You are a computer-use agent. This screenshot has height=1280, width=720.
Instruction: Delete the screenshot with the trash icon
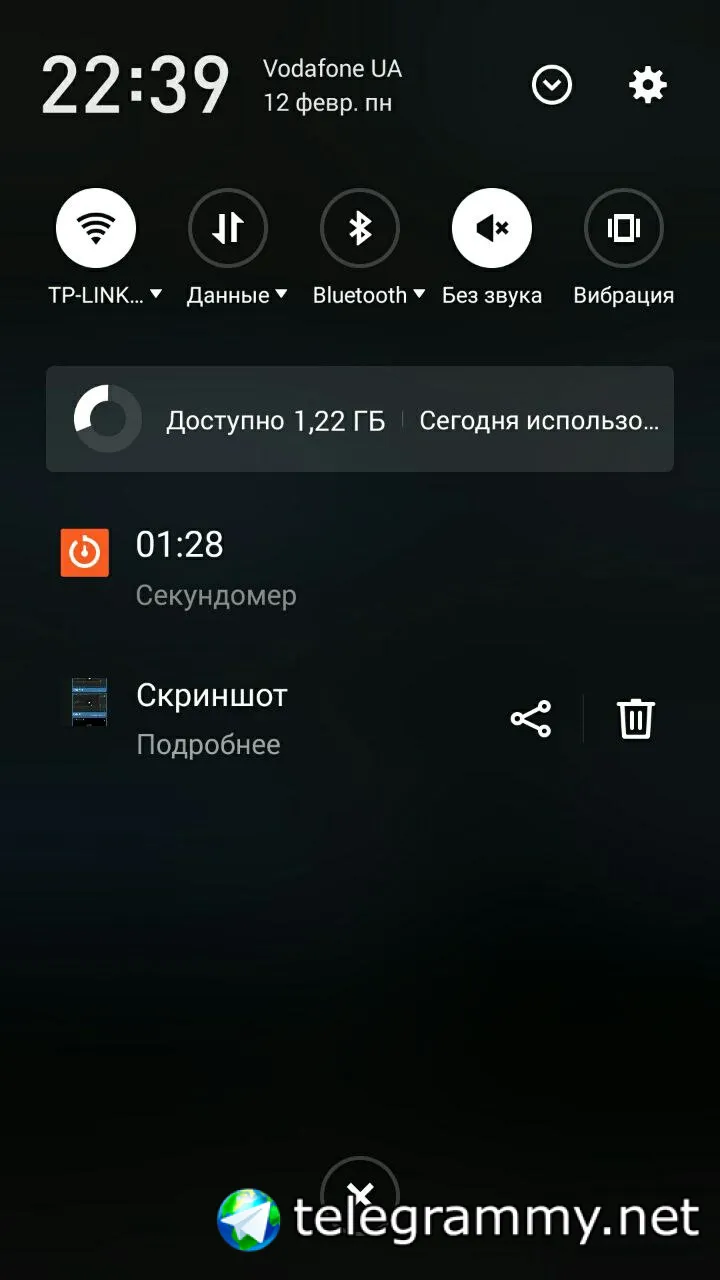pyautogui.click(x=635, y=719)
